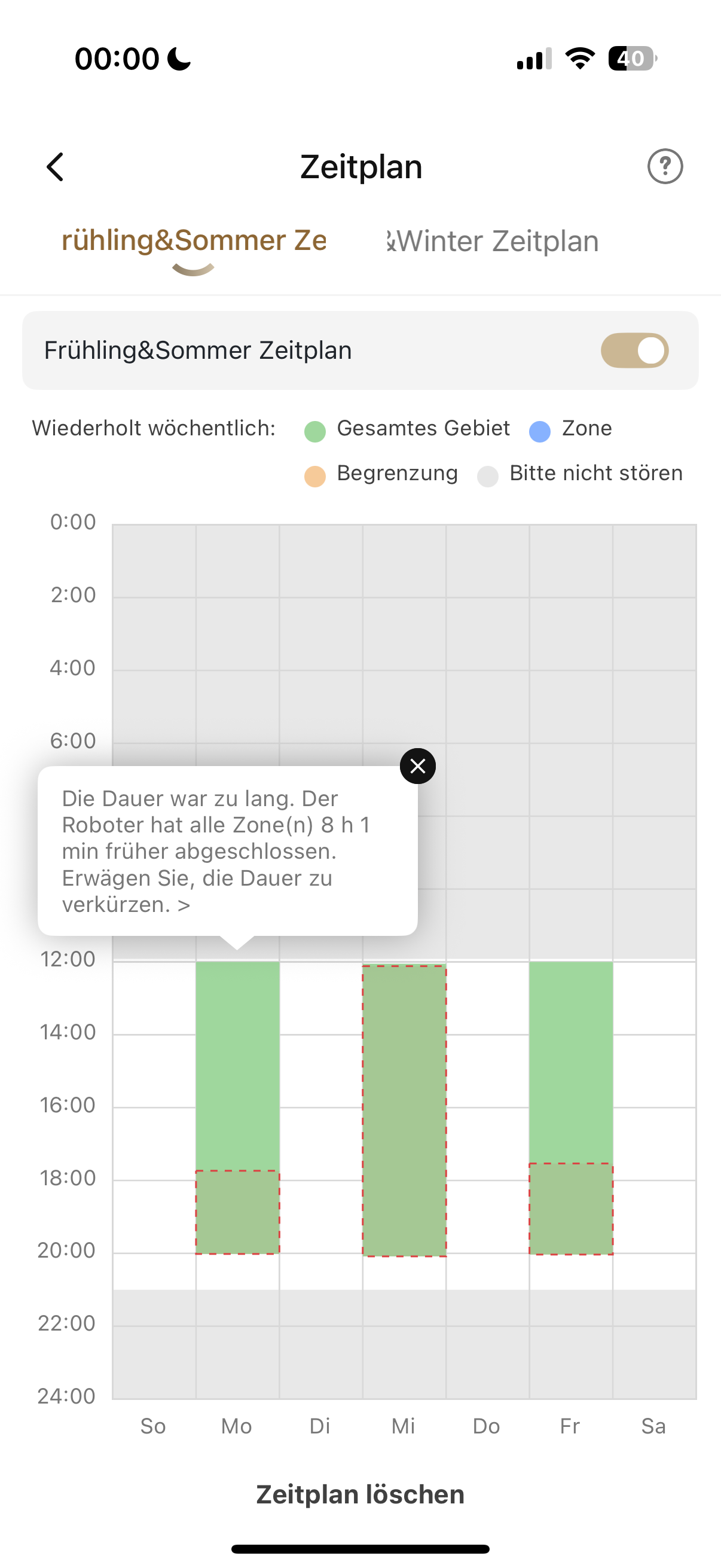Screen dimensions: 721x1568
Task: Dismiss the duration warning tooltip
Action: click(x=418, y=765)
